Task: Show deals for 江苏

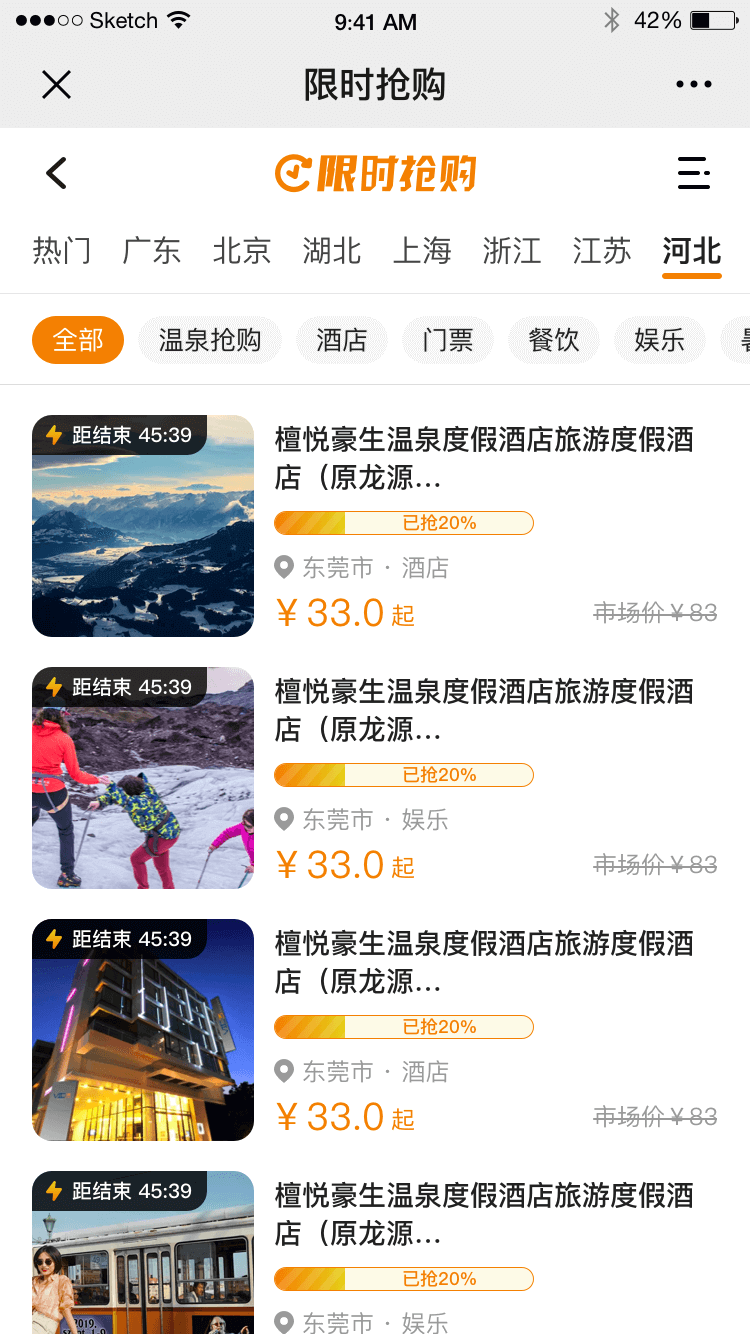Action: (602, 250)
